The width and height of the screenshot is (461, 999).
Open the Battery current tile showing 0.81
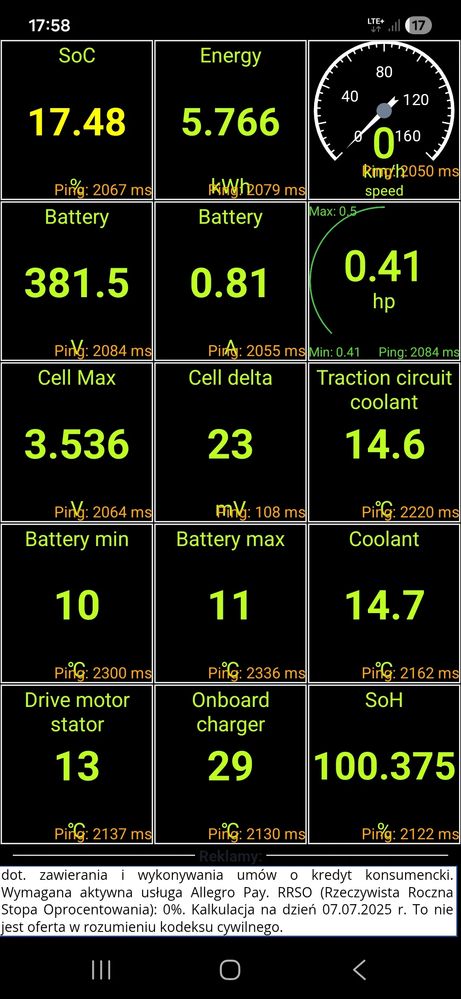tap(230, 281)
